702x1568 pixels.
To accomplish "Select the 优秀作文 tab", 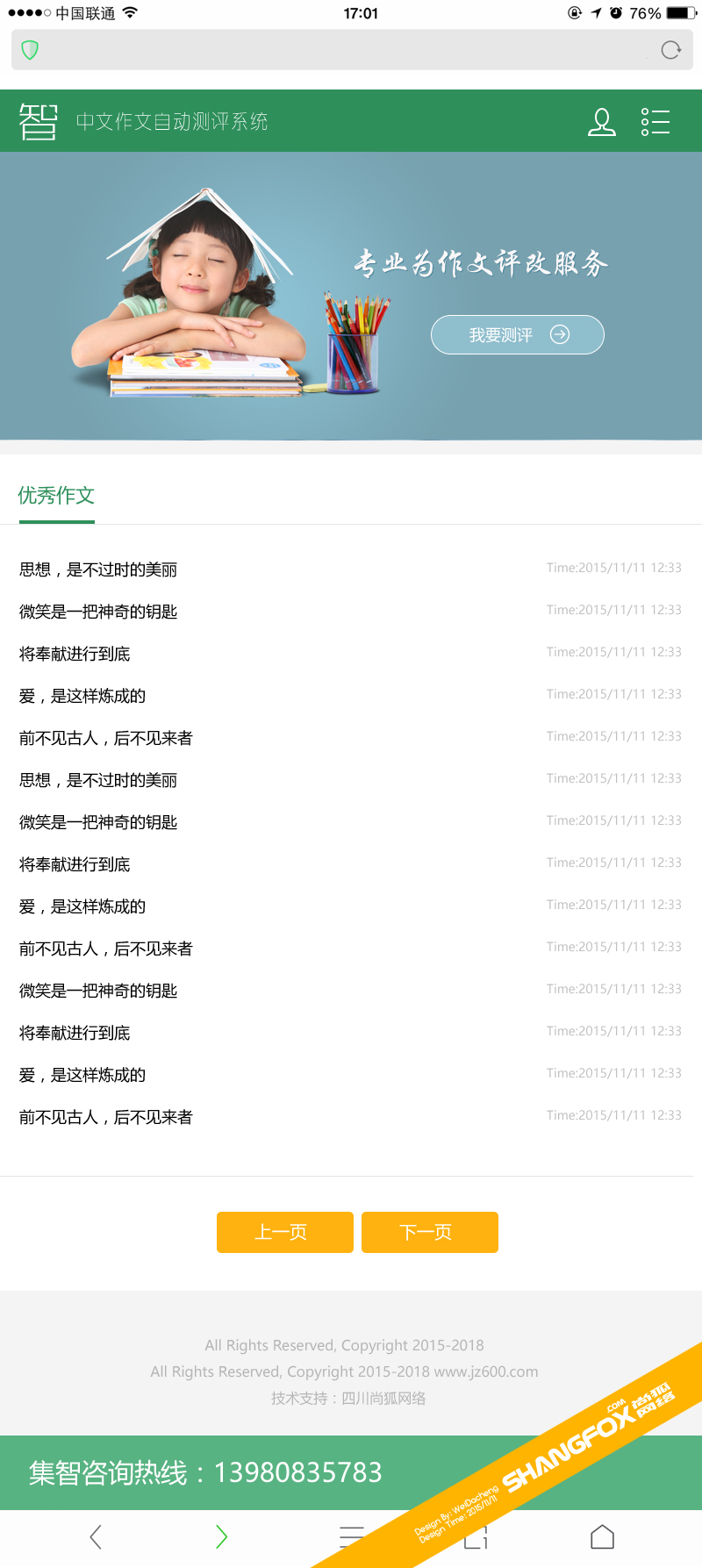I will click(x=56, y=496).
